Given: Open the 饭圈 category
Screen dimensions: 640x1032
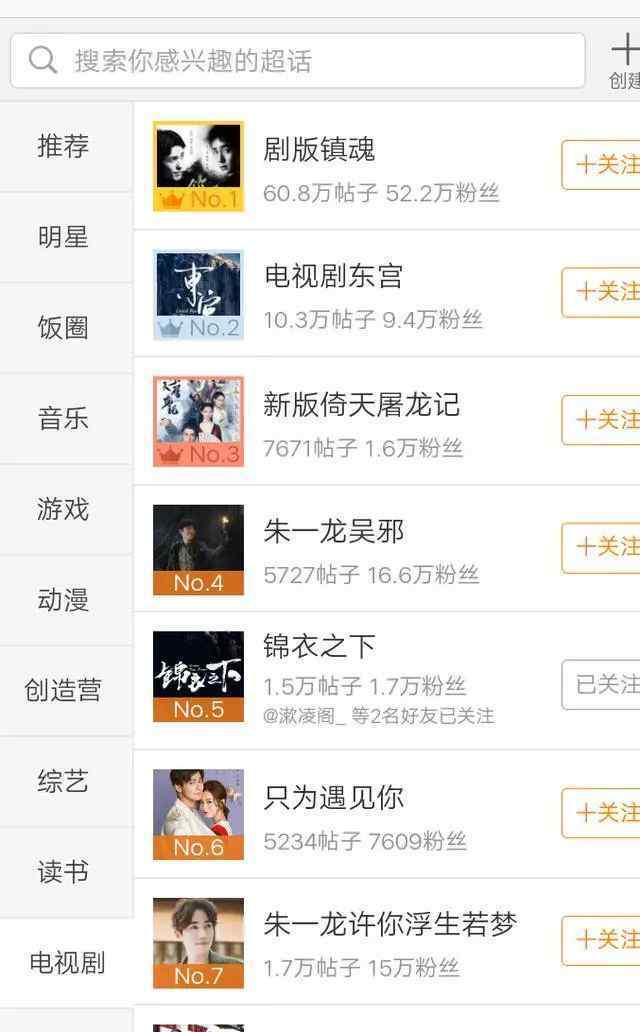Looking at the screenshot, I should (63, 328).
